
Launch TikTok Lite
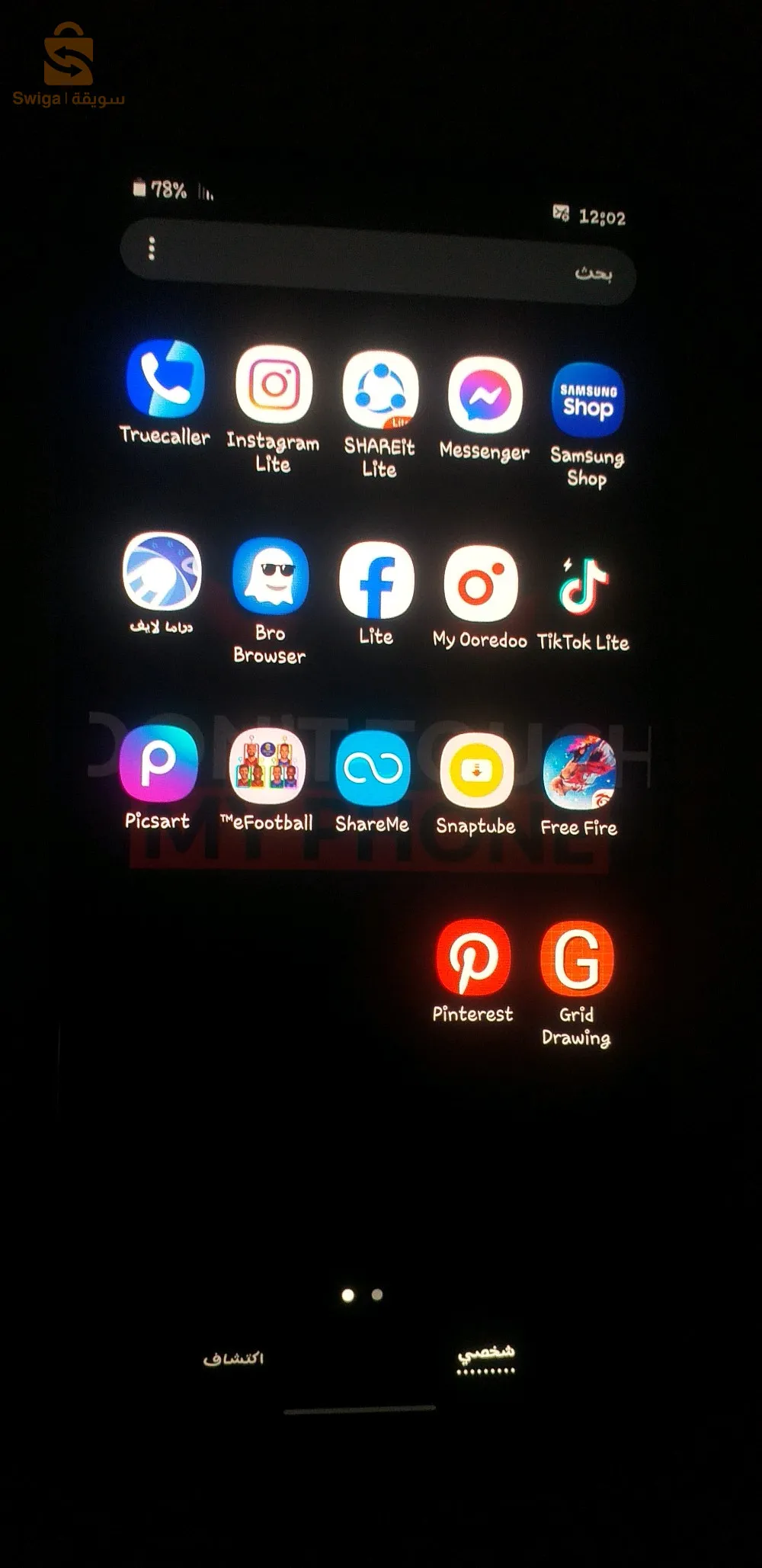584,587
